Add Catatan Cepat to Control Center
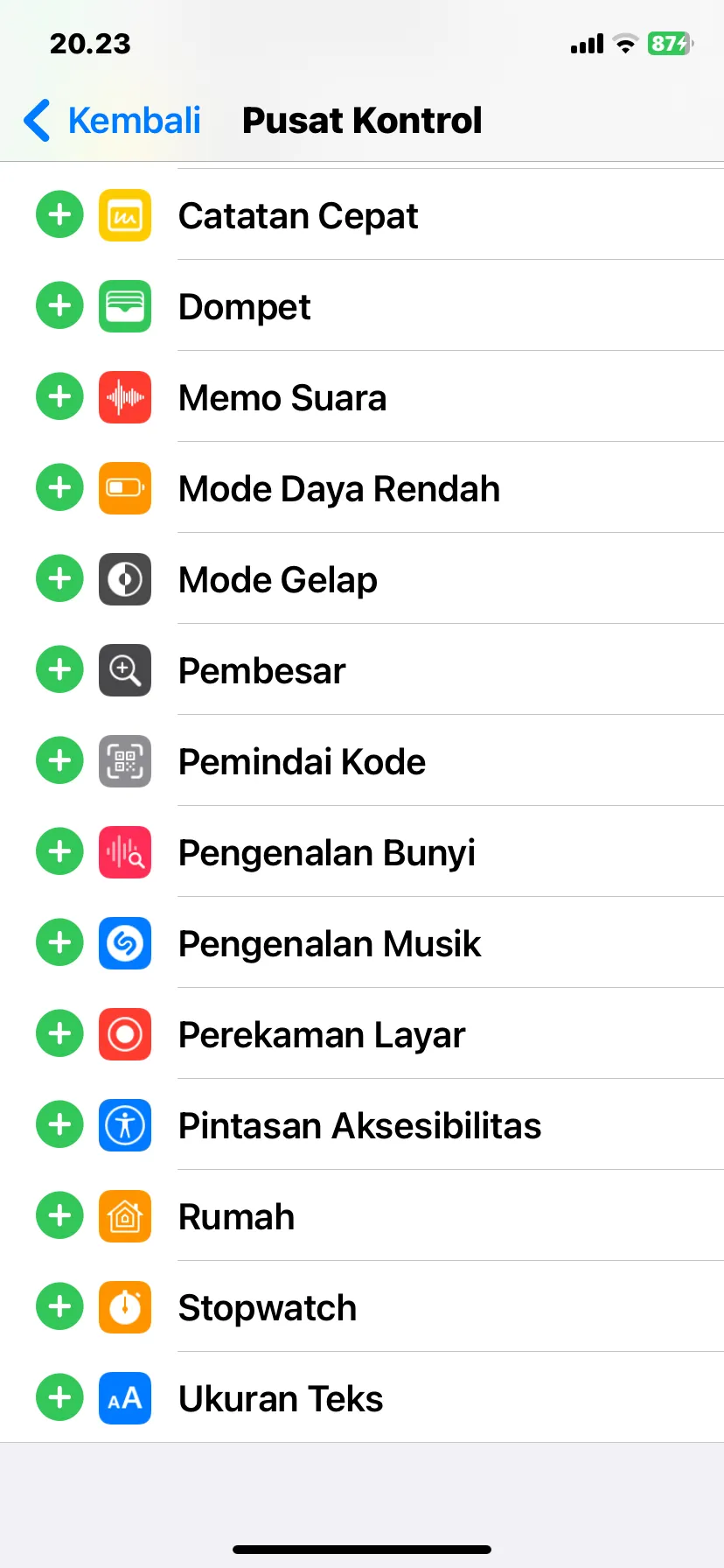This screenshot has width=724, height=1568. (x=59, y=214)
